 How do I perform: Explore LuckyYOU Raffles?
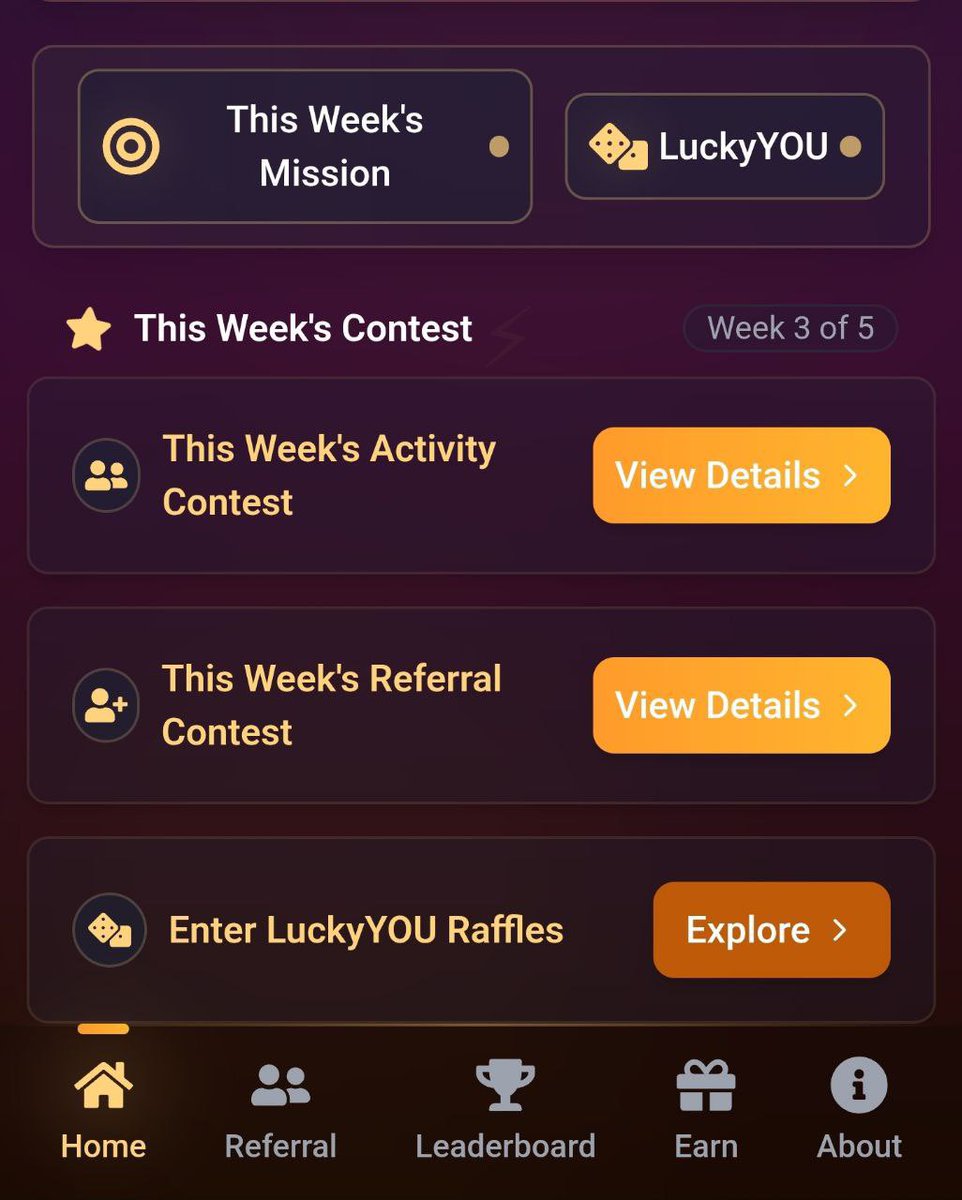[x=771, y=930]
